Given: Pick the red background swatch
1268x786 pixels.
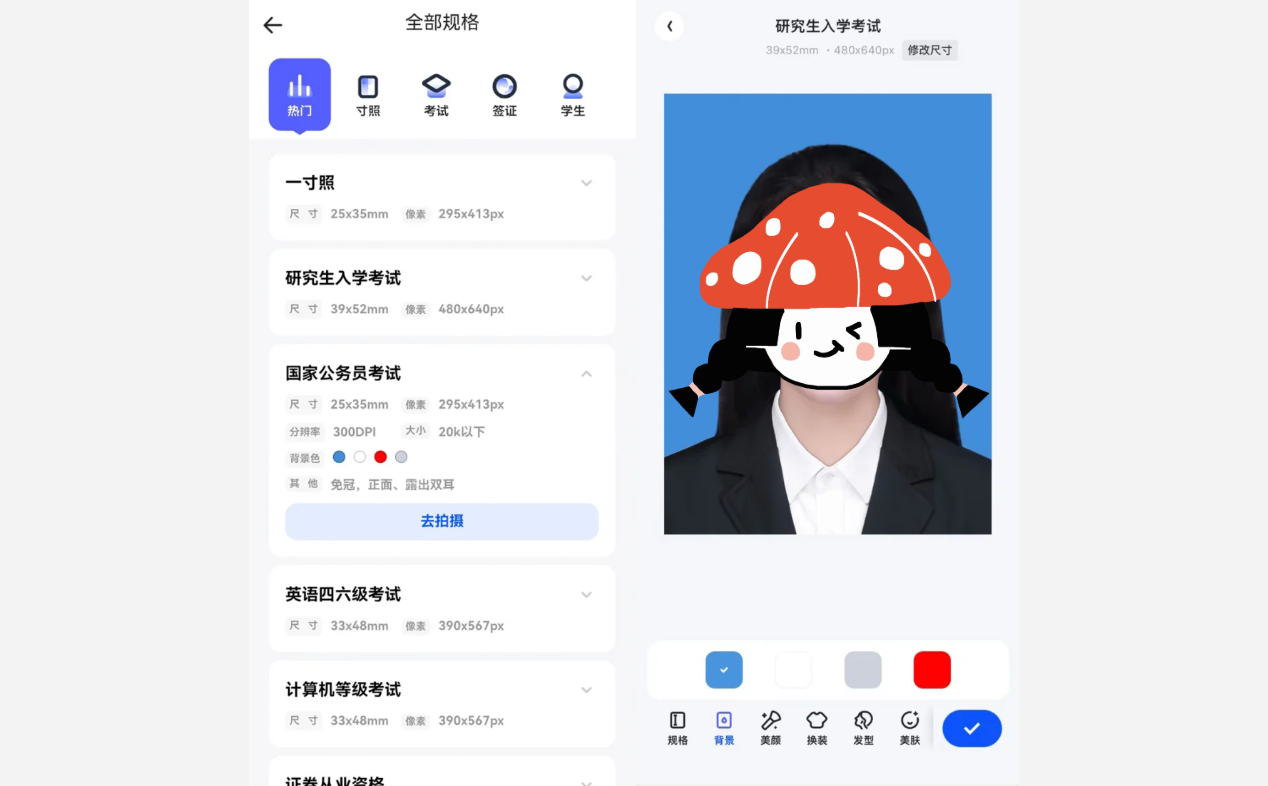Looking at the screenshot, I should pyautogui.click(x=932, y=670).
